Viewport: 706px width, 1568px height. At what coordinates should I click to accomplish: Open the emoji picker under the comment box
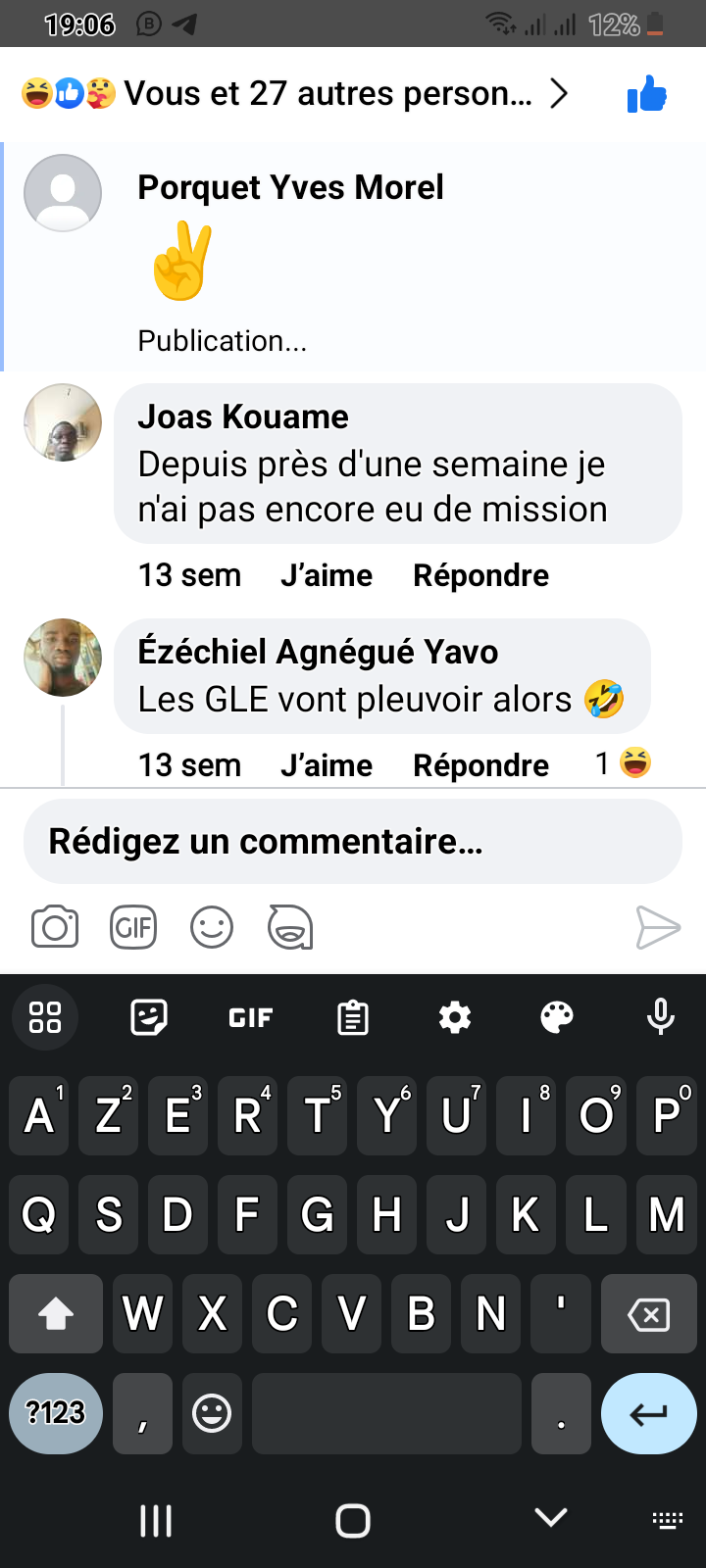pyautogui.click(x=212, y=927)
